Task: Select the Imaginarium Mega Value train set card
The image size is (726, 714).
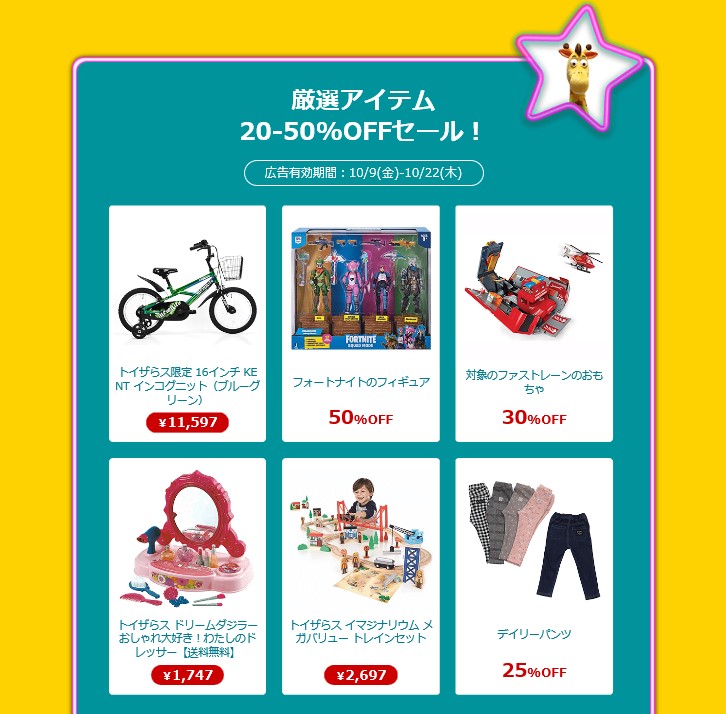Action: click(x=360, y=575)
